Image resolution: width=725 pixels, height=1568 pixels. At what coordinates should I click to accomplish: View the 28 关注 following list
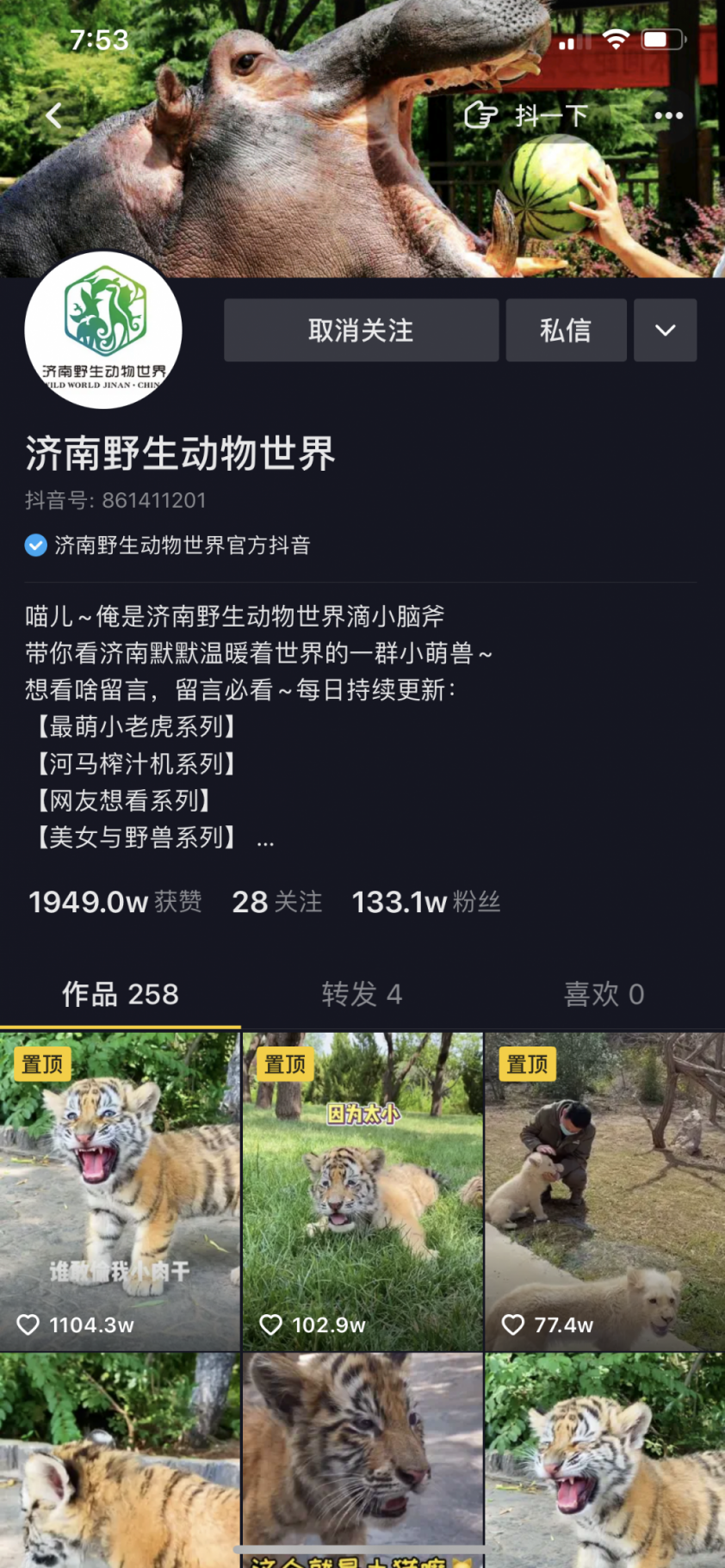276,902
